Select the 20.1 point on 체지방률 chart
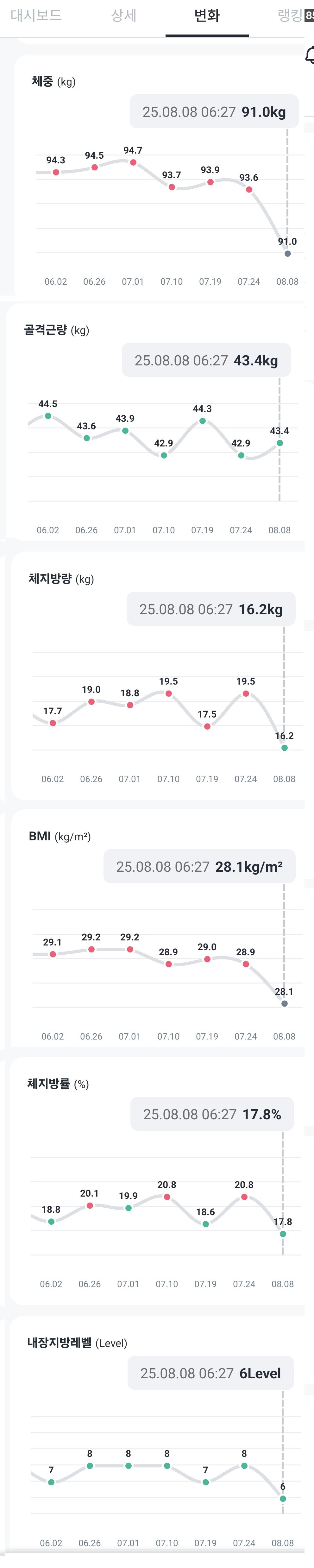The width and height of the screenshot is (314, 1568). pos(90,1205)
